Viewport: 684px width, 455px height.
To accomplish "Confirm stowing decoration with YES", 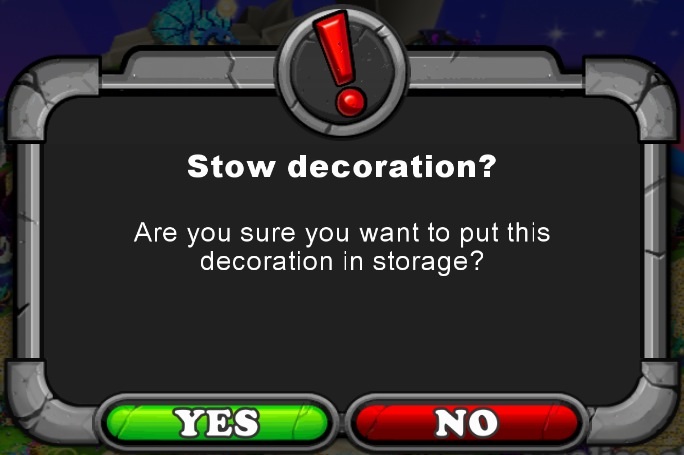I will (x=217, y=422).
